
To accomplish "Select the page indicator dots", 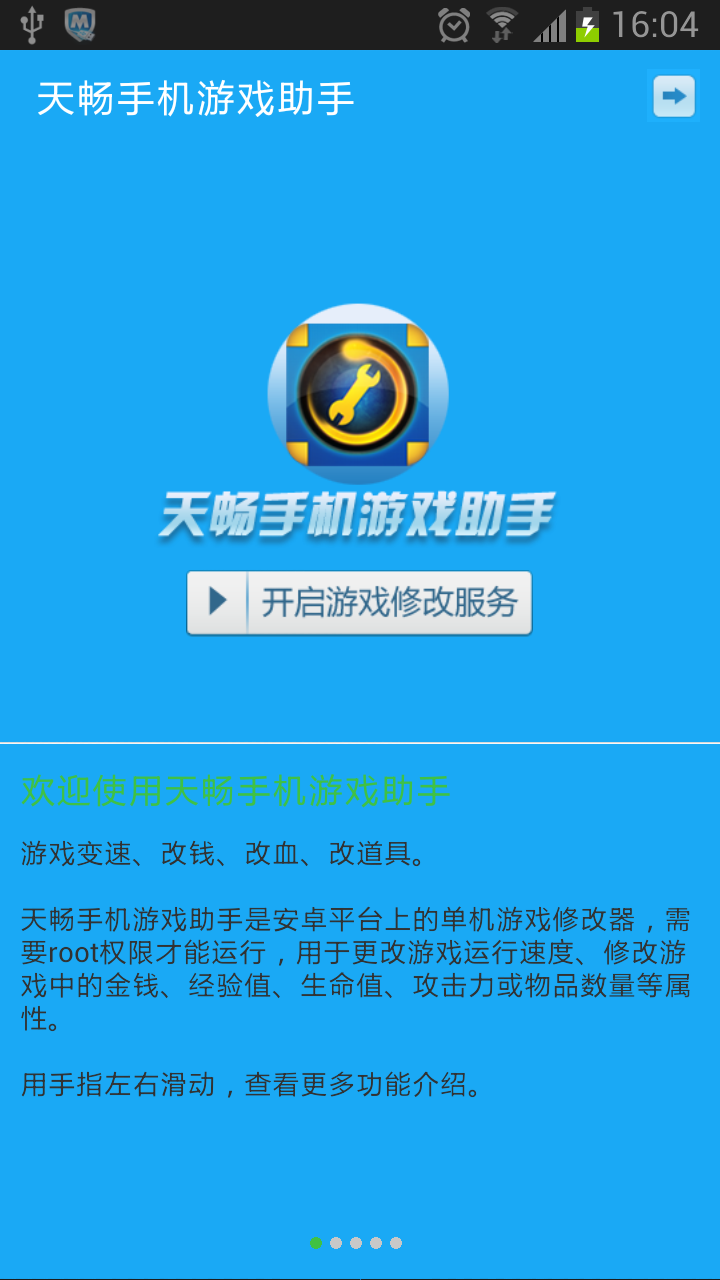I will [x=356, y=1243].
